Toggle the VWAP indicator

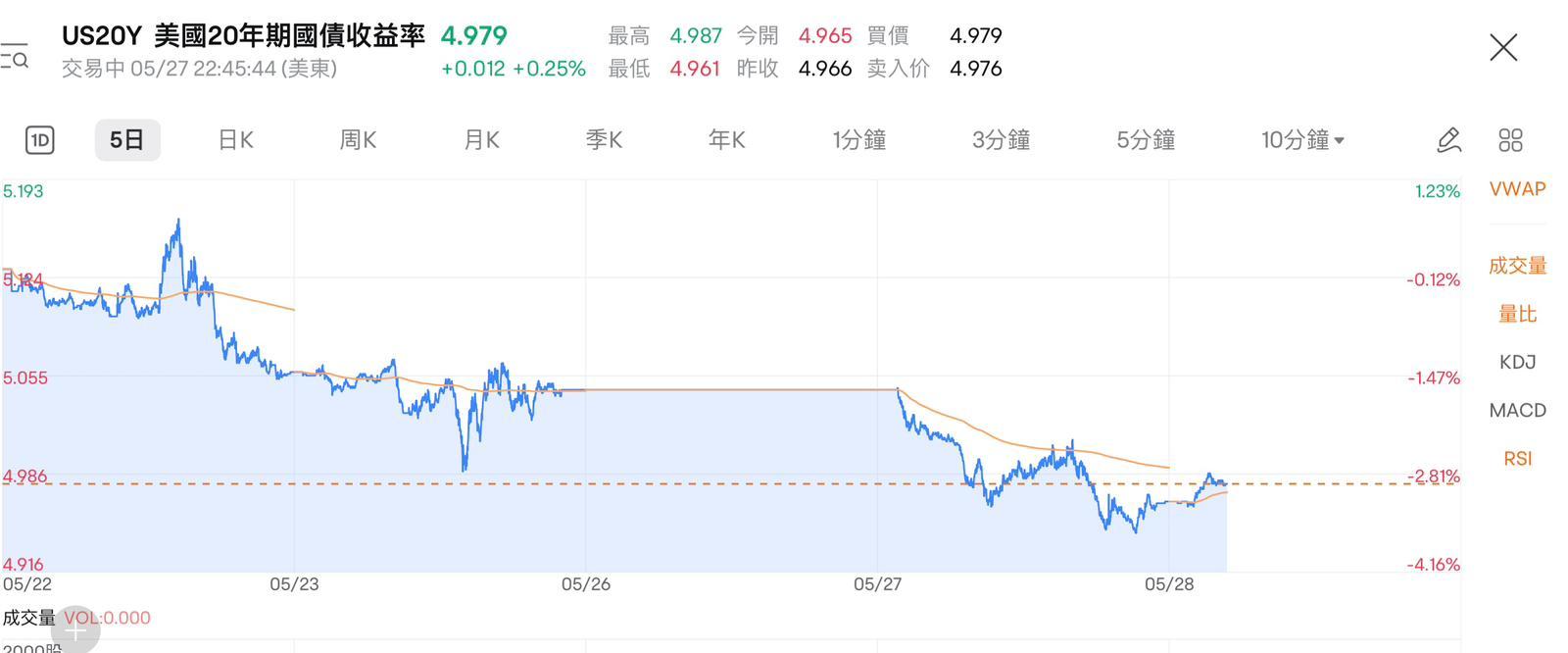point(1517,189)
